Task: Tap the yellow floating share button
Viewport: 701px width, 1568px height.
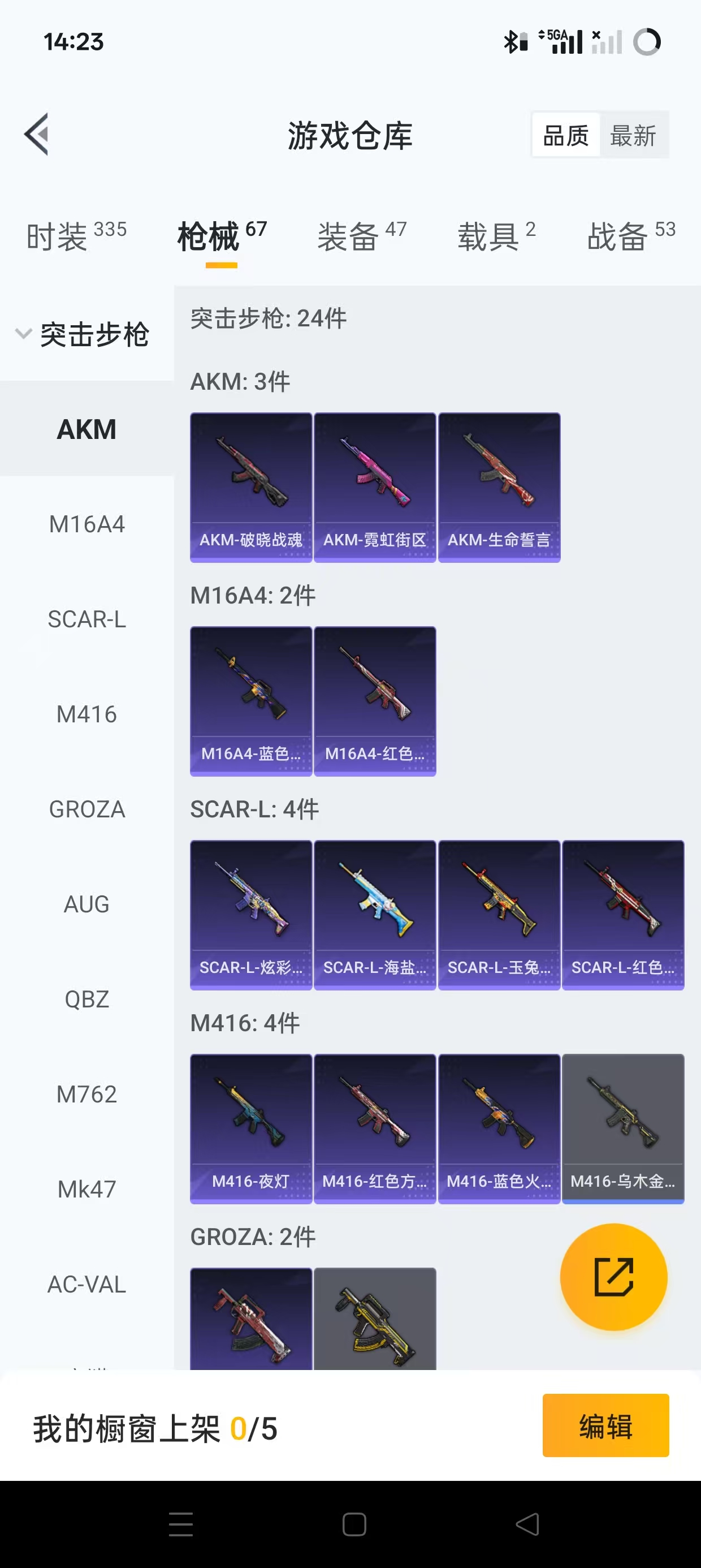Action: (x=613, y=1277)
